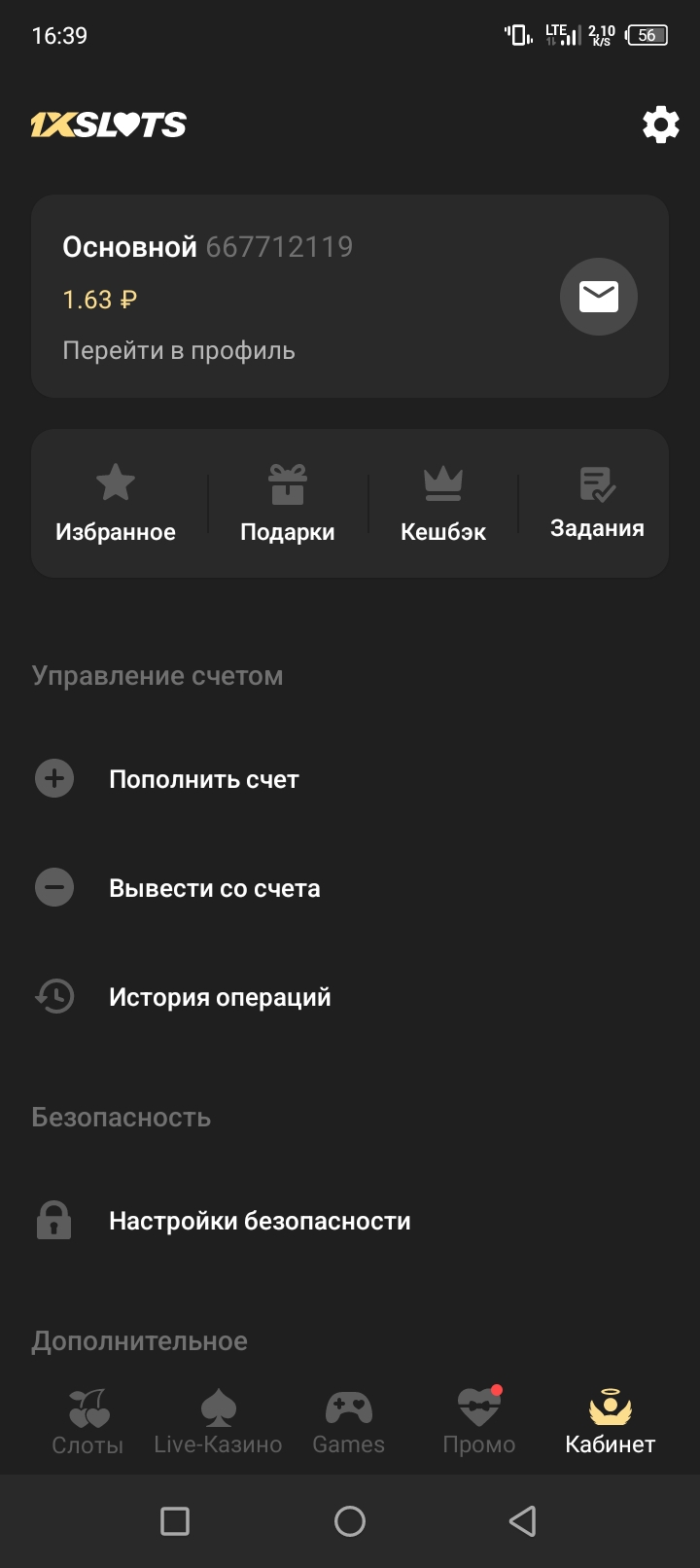Select Вывести со счета to withdraw

(214, 888)
